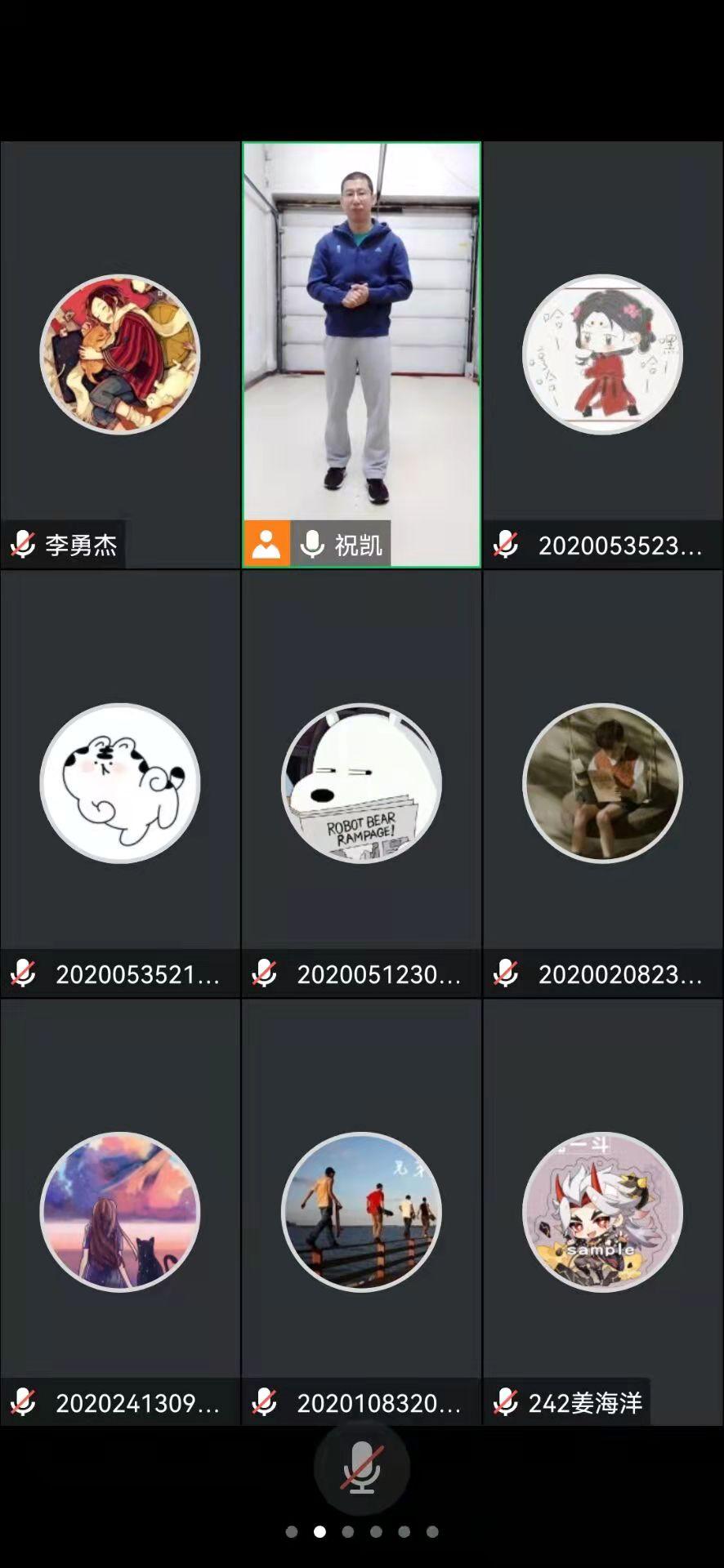Image resolution: width=724 pixels, height=1568 pixels.
Task: Select the 2020053521 participant tile
Action: (x=120, y=782)
